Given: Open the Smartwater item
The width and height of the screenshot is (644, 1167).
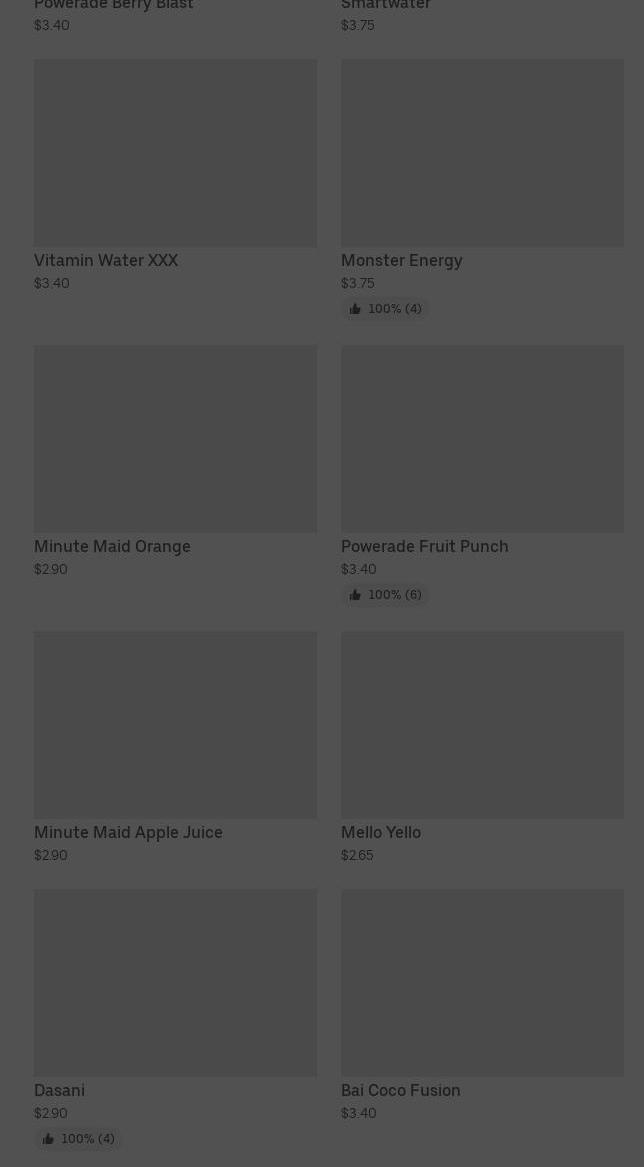Looking at the screenshot, I should coord(386,6).
